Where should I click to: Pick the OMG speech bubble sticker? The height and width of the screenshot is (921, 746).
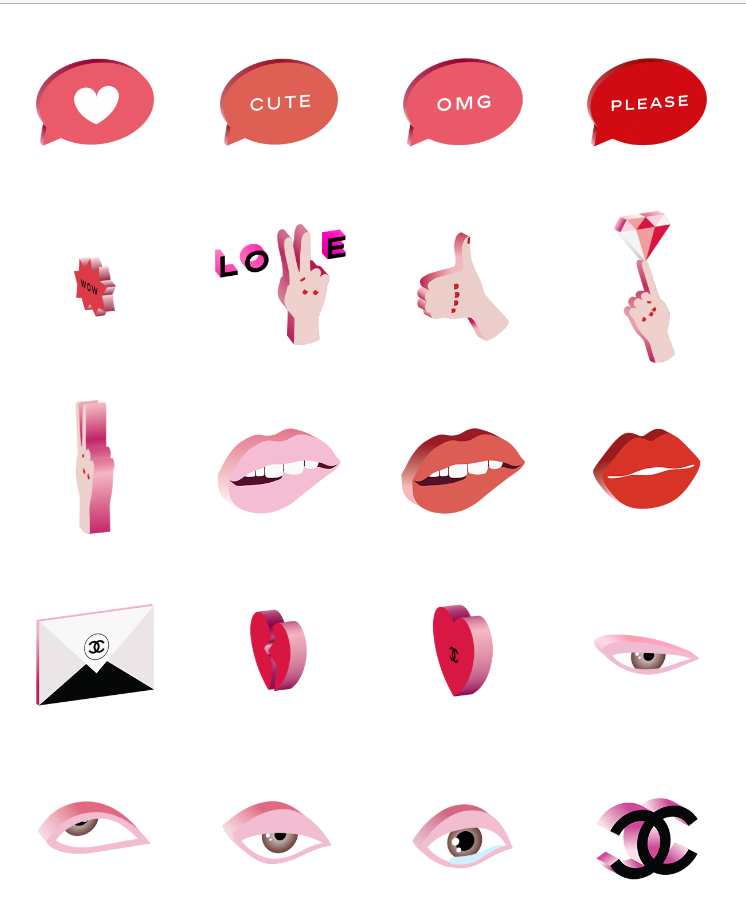pyautogui.click(x=463, y=102)
